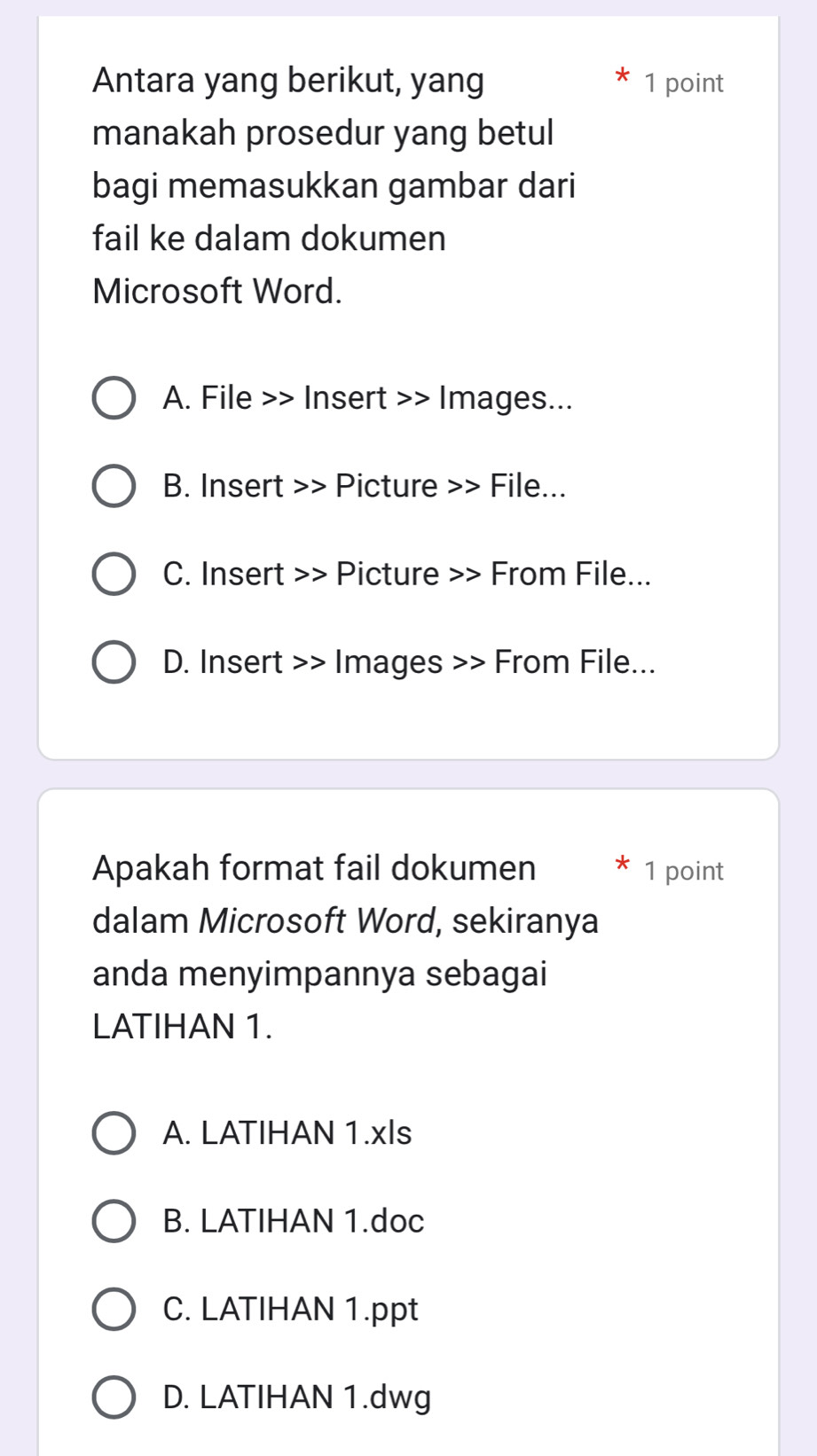This screenshot has width=817, height=1456.
Task: Select option D Insert >> Images >> From File
Action: 113,663
